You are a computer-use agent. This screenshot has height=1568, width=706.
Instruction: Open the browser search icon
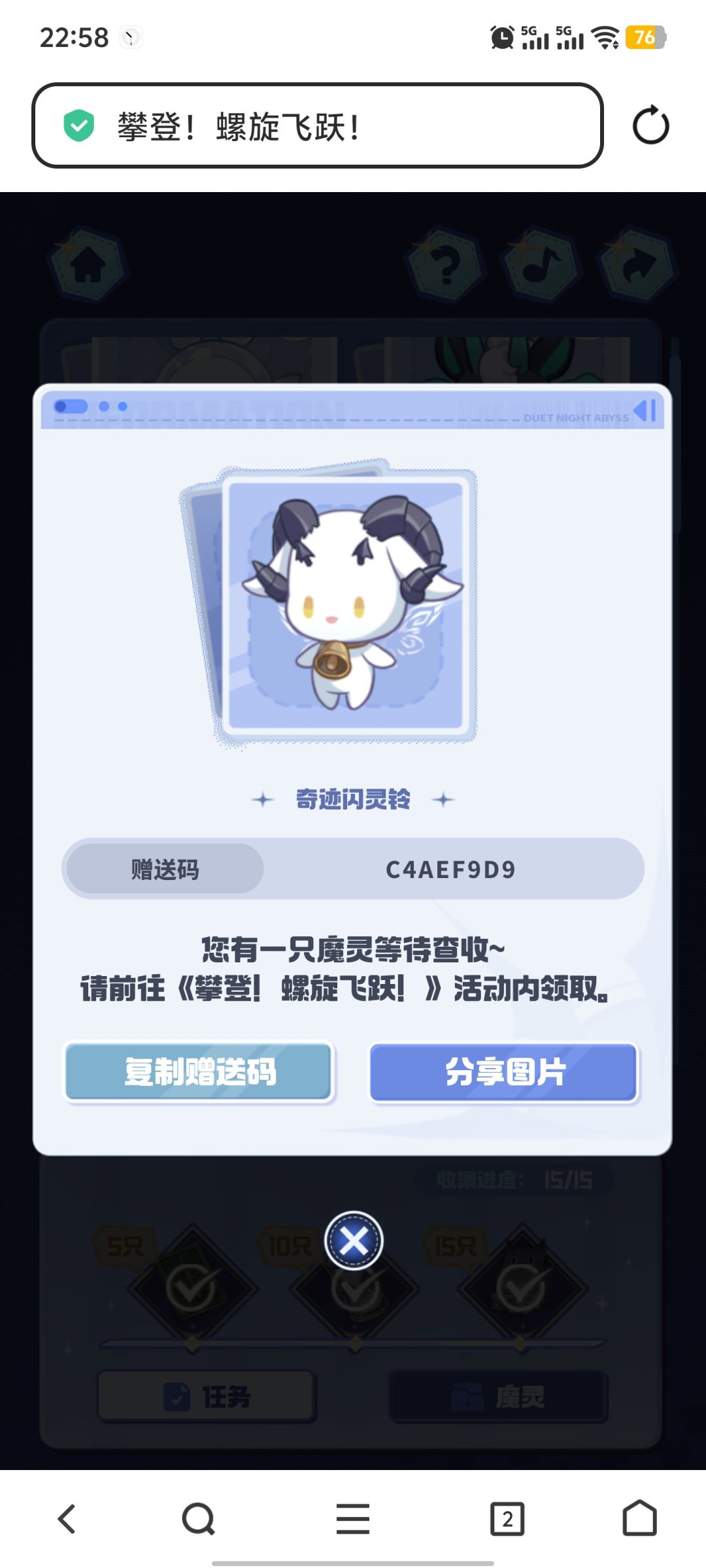tap(198, 1518)
